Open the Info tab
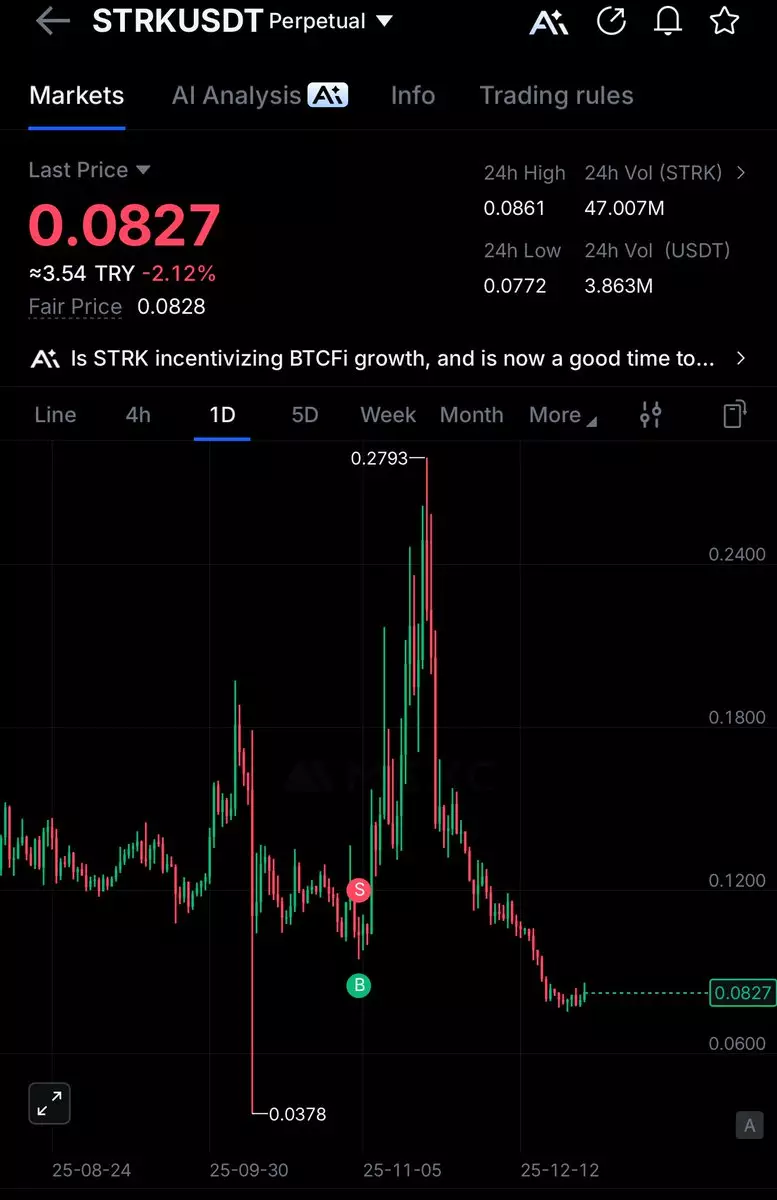 412,96
